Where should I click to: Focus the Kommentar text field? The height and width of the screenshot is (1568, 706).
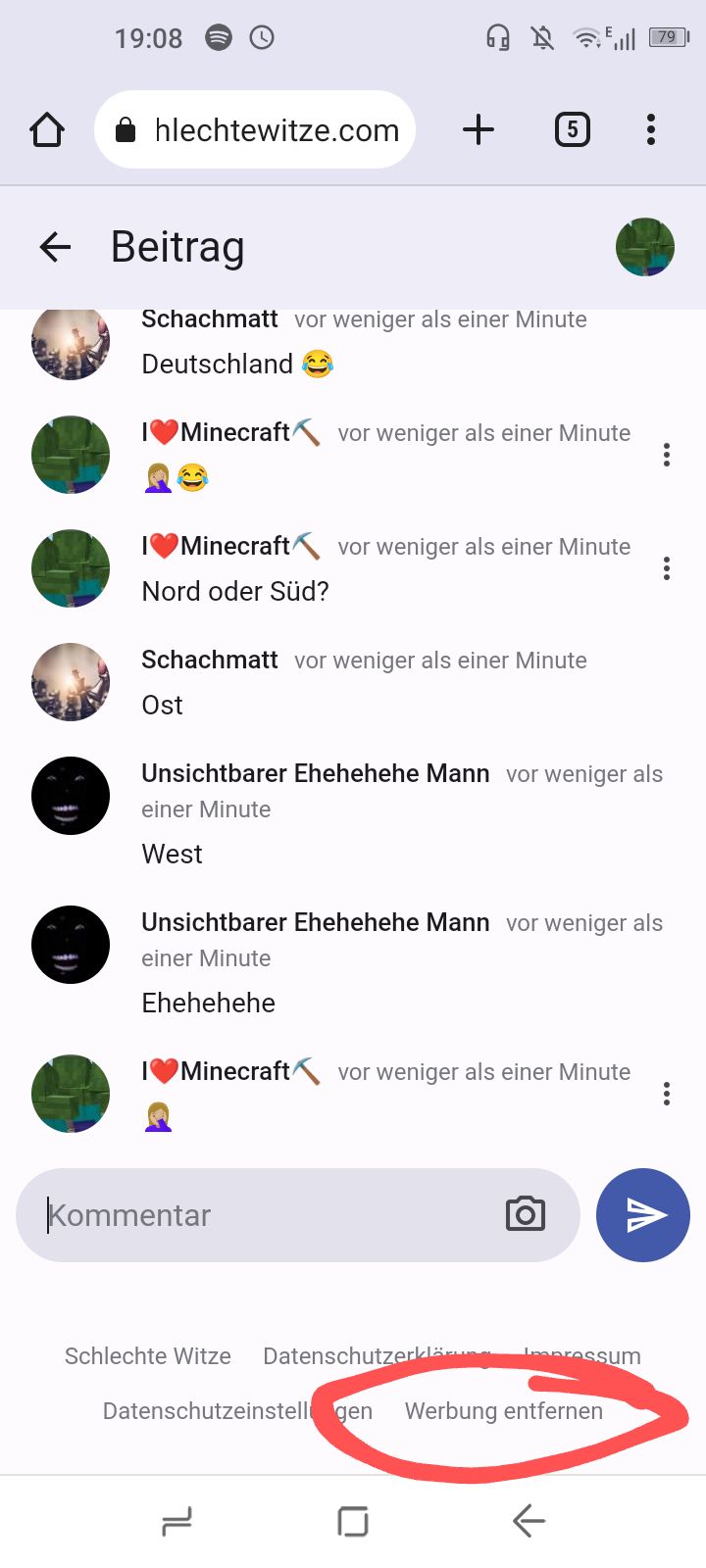(265, 1215)
